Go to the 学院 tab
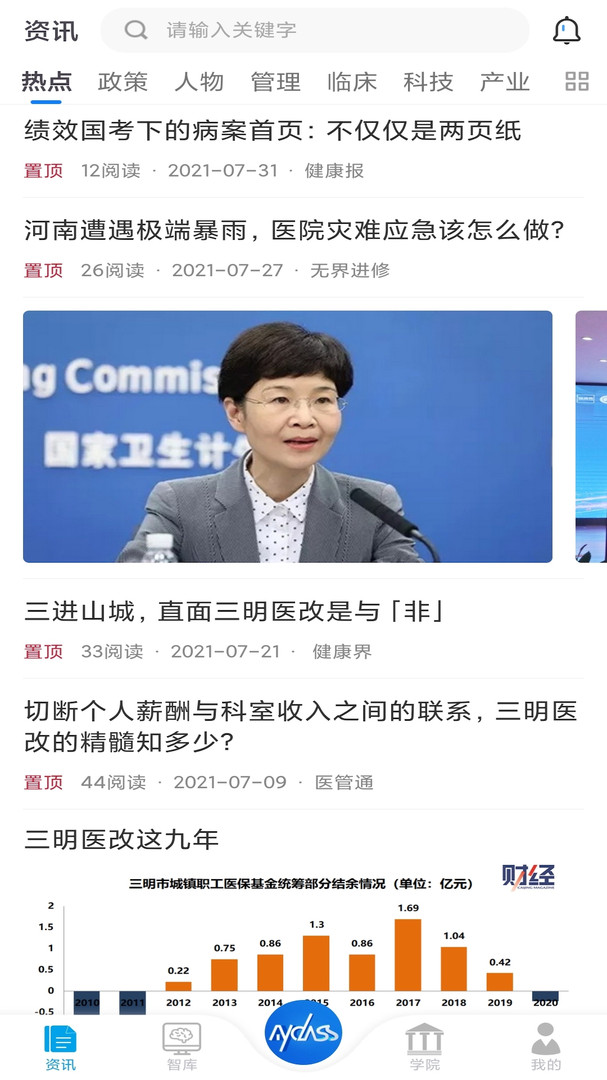This screenshot has height=1080, width=607. click(425, 1046)
